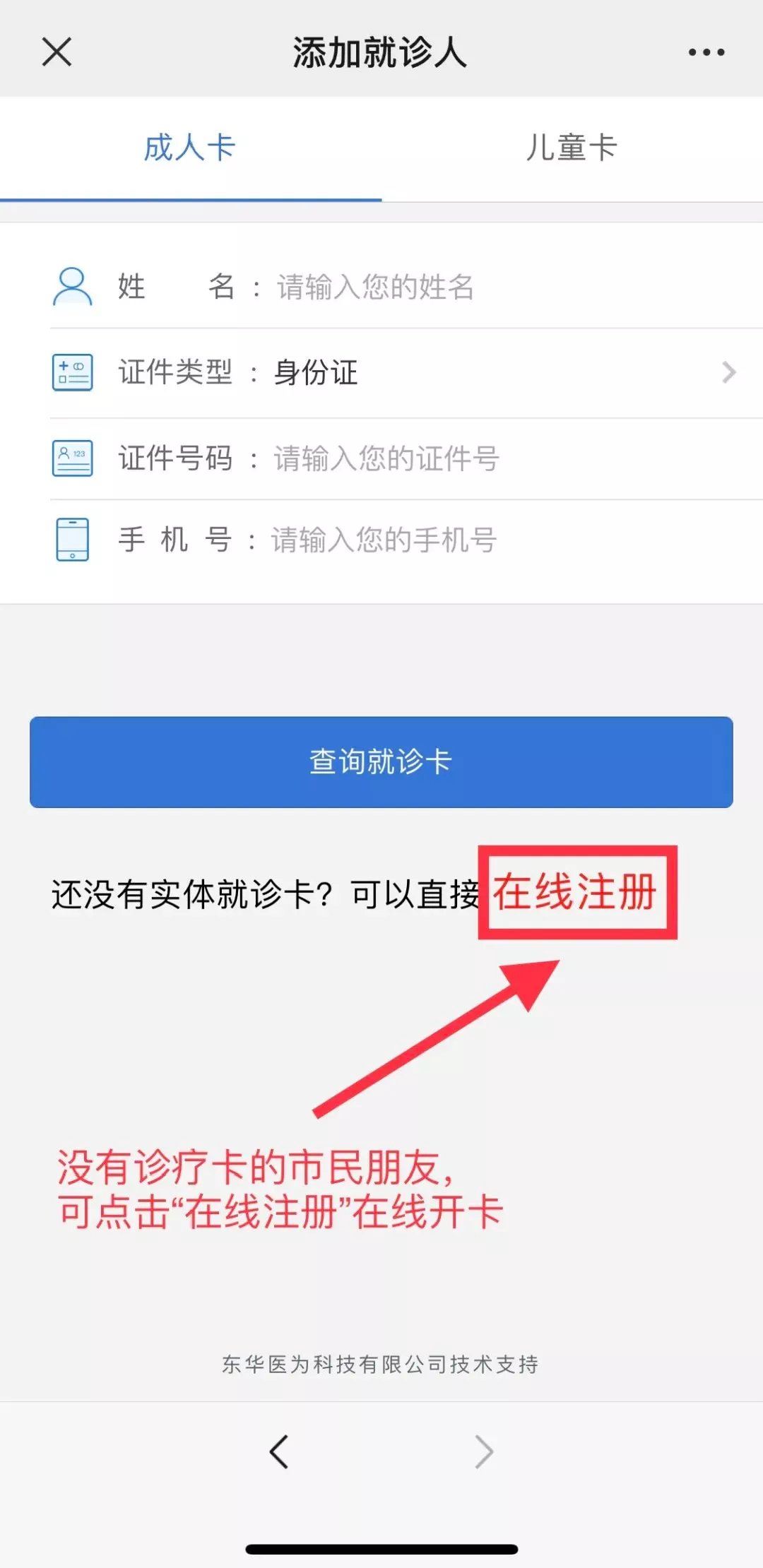Close the 添加就诊人 page
This screenshot has width=763, height=1568.
click(x=57, y=52)
